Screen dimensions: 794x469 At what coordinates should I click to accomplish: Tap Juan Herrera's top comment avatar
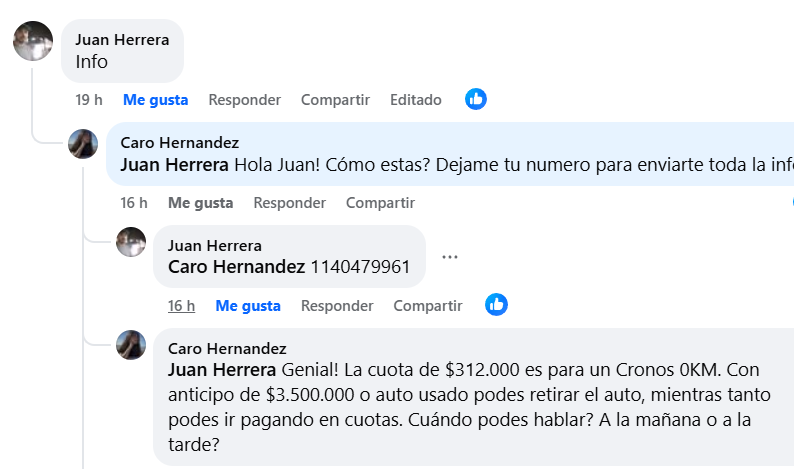[33, 41]
